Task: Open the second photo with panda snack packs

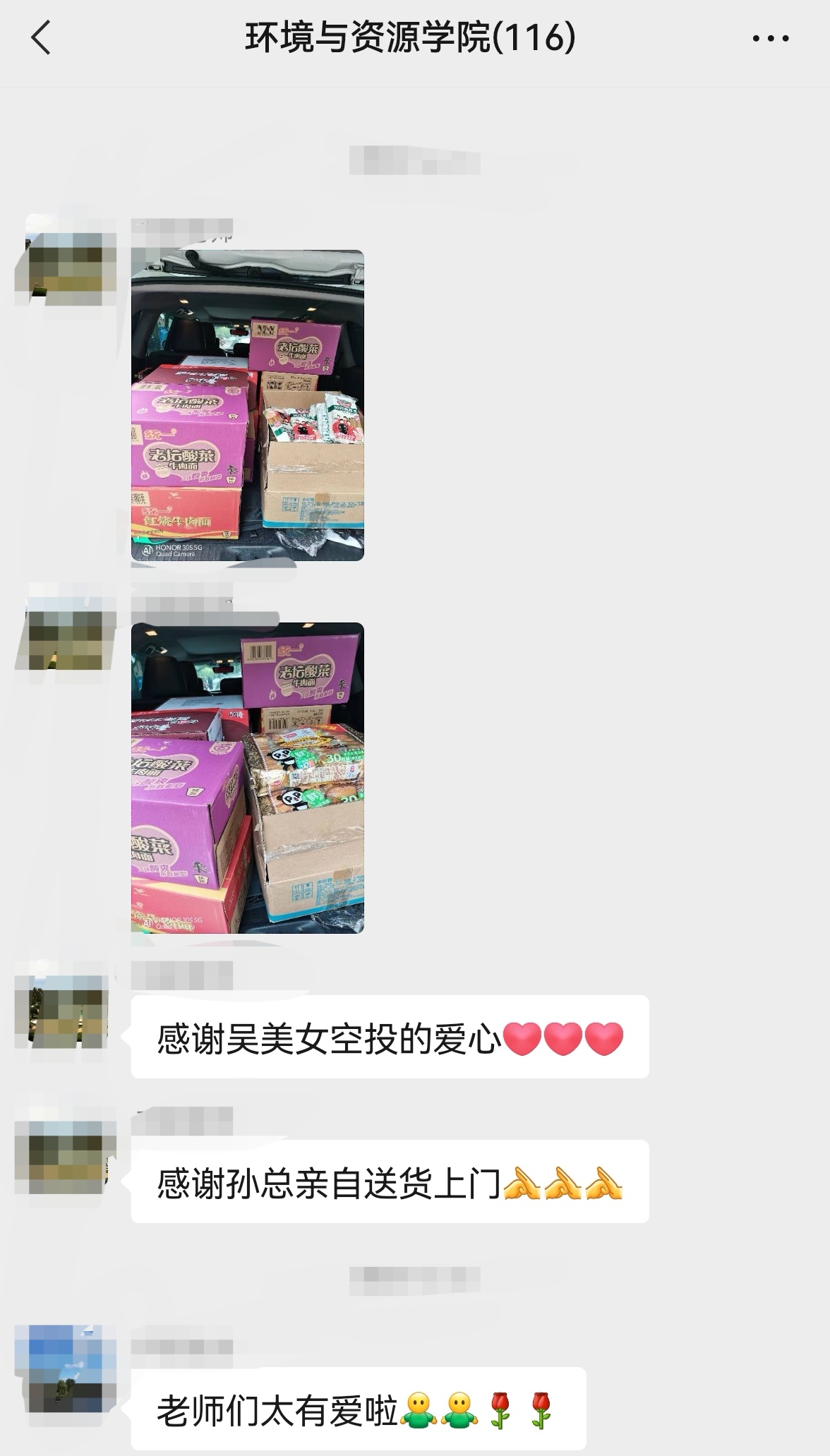Action: click(x=248, y=778)
